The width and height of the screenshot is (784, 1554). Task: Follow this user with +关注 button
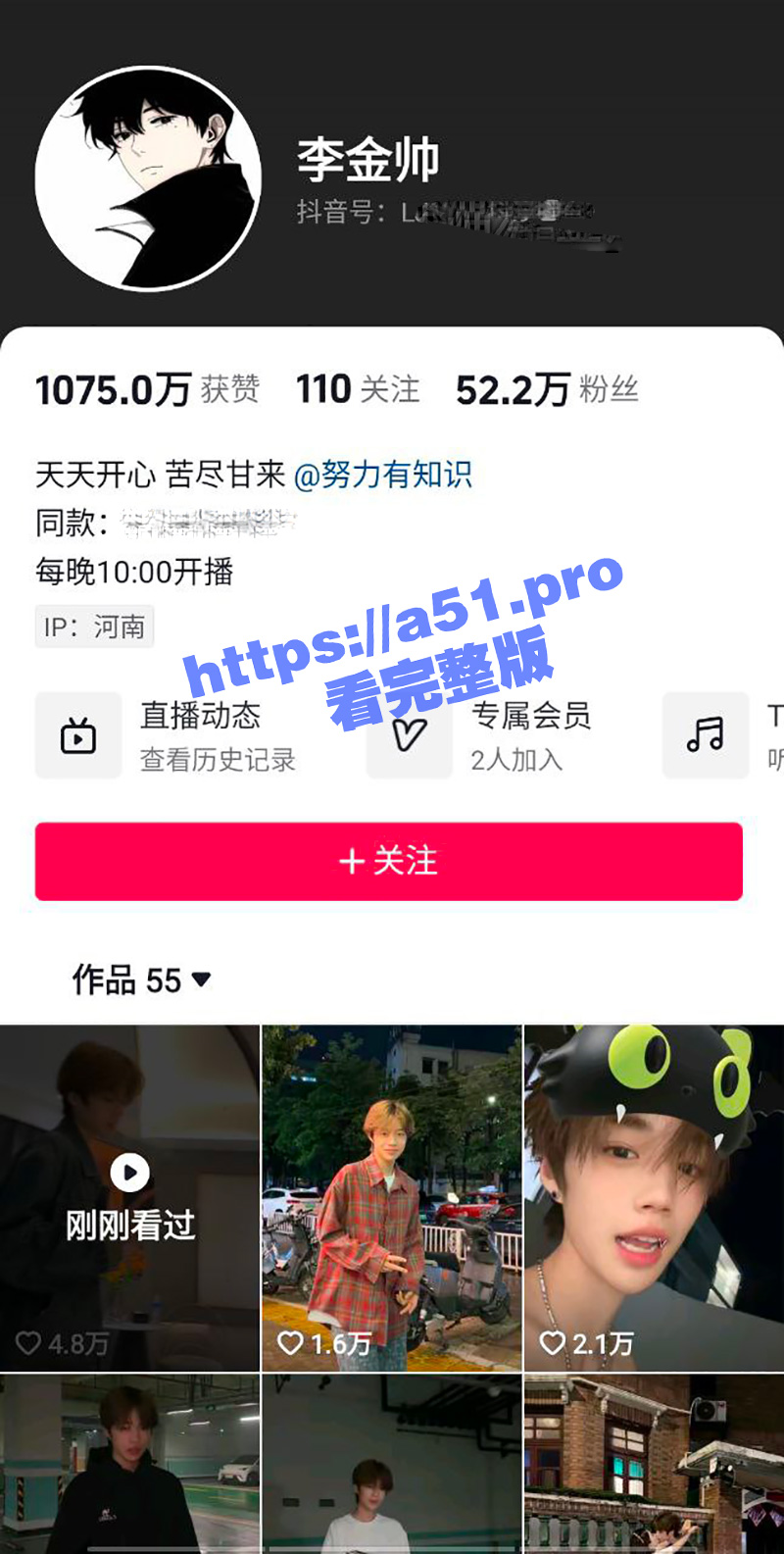[389, 861]
